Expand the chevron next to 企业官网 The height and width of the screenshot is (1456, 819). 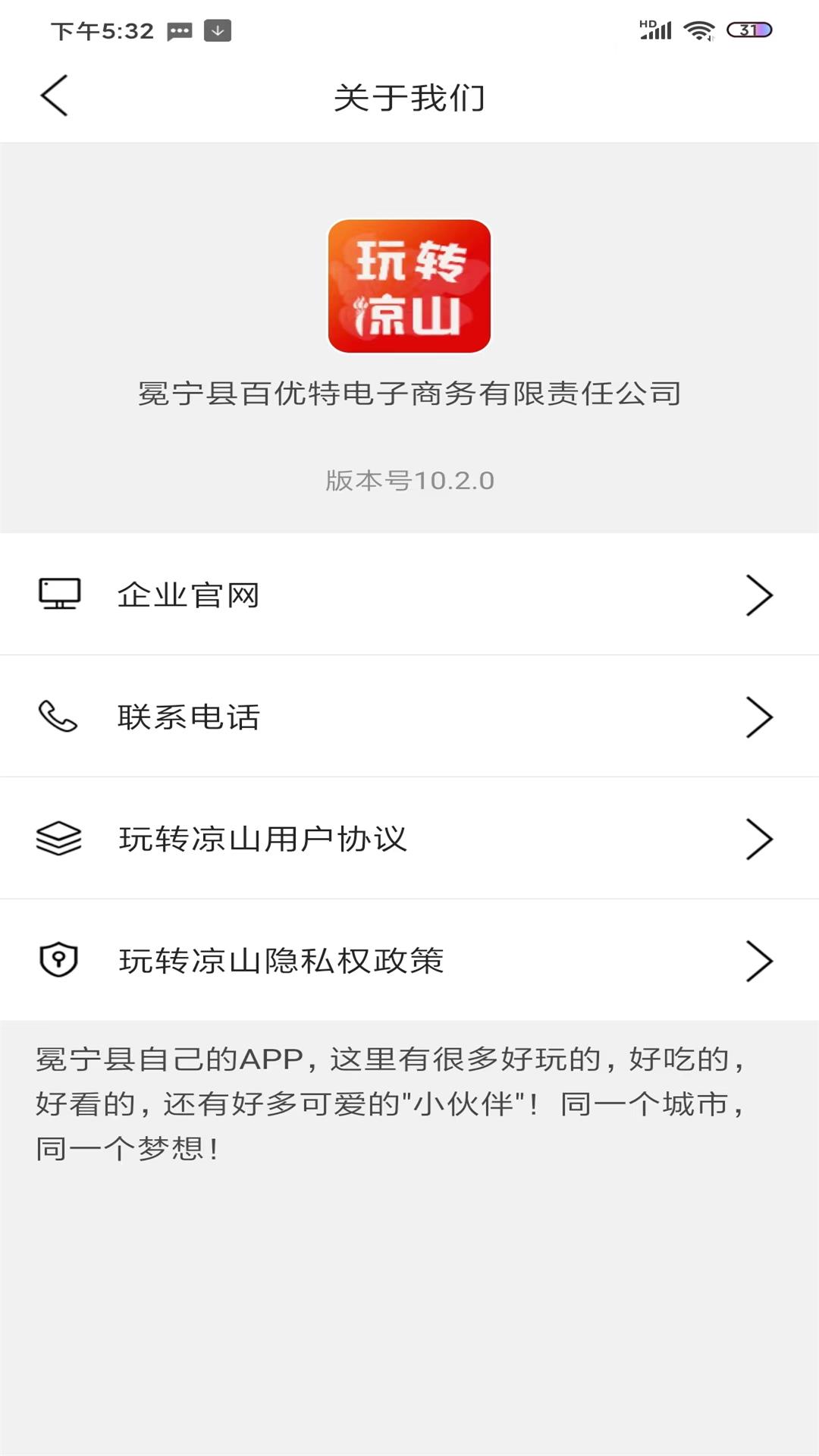(758, 595)
